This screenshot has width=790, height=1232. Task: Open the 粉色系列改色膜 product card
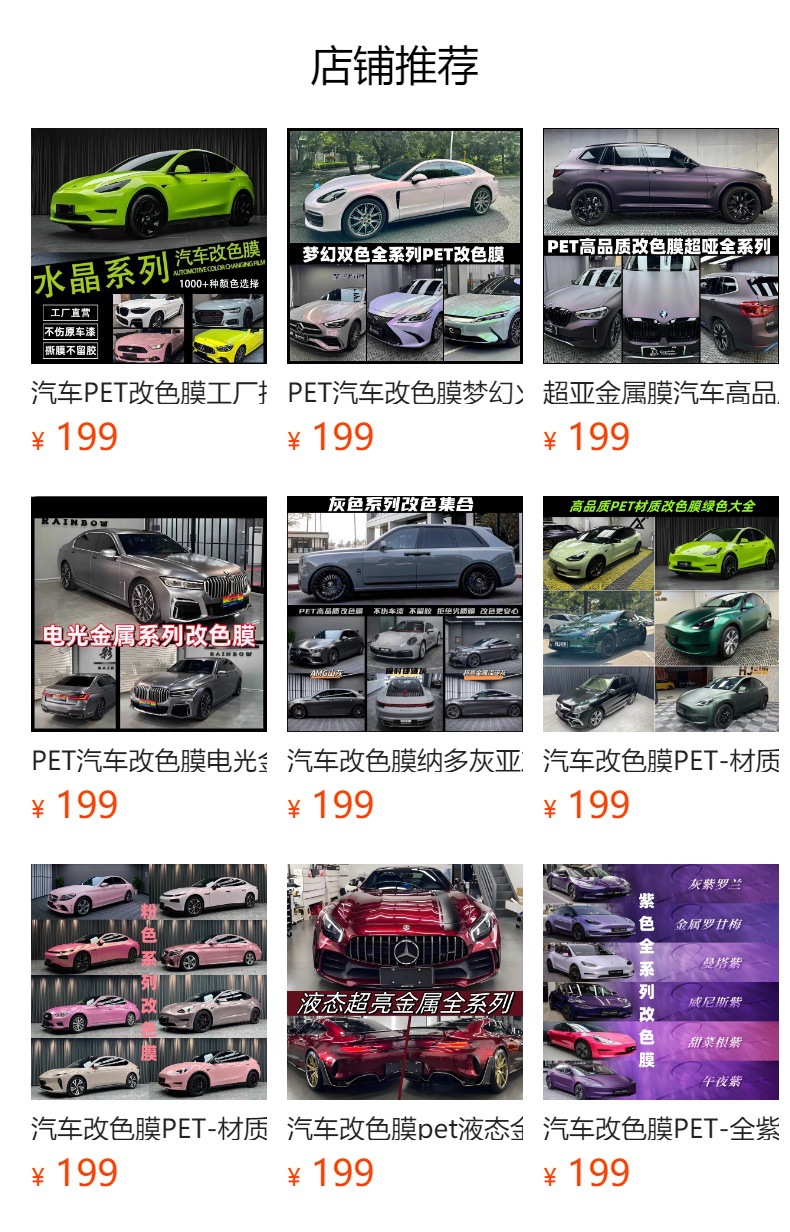pos(149,982)
